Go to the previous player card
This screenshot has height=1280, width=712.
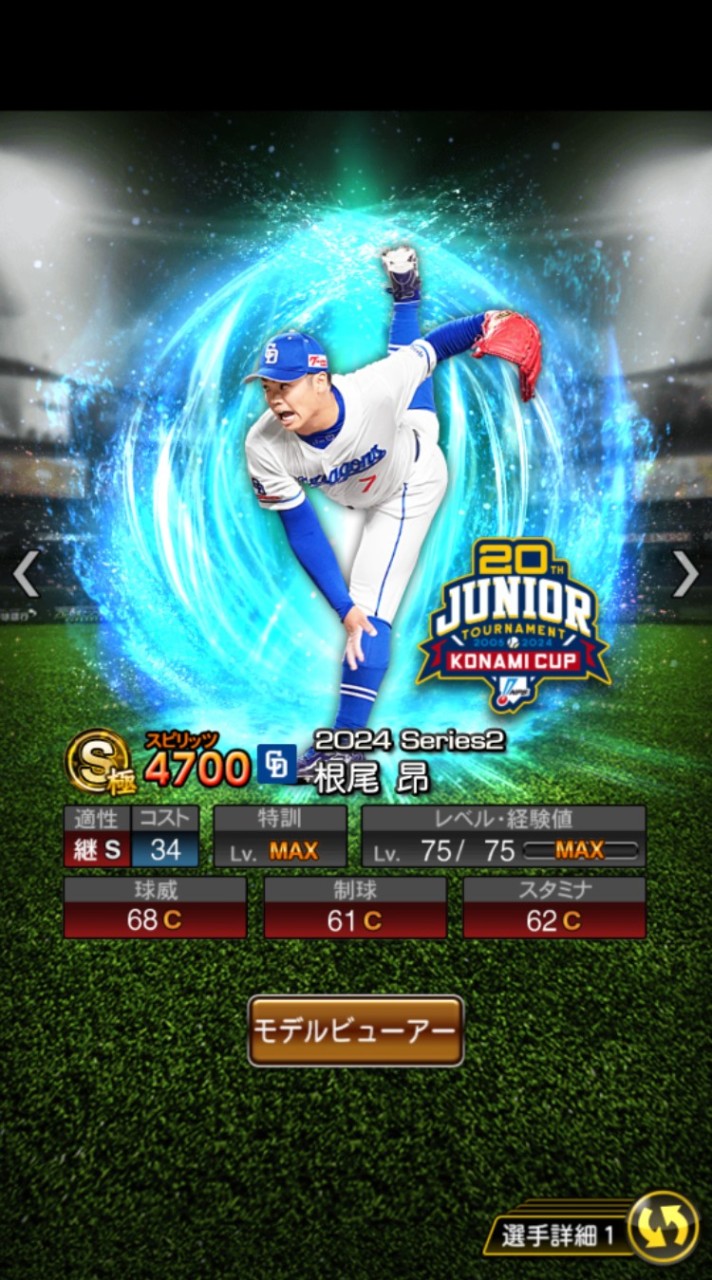click(x=25, y=574)
